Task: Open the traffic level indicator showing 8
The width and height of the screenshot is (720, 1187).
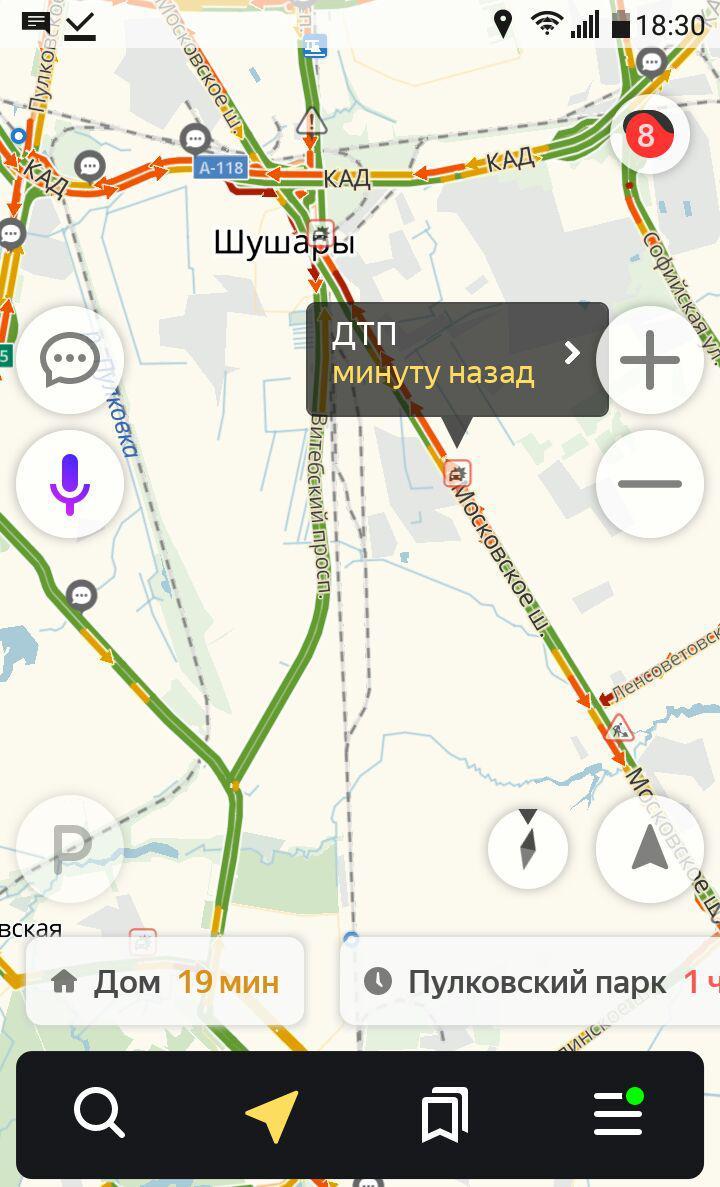Action: click(x=649, y=135)
